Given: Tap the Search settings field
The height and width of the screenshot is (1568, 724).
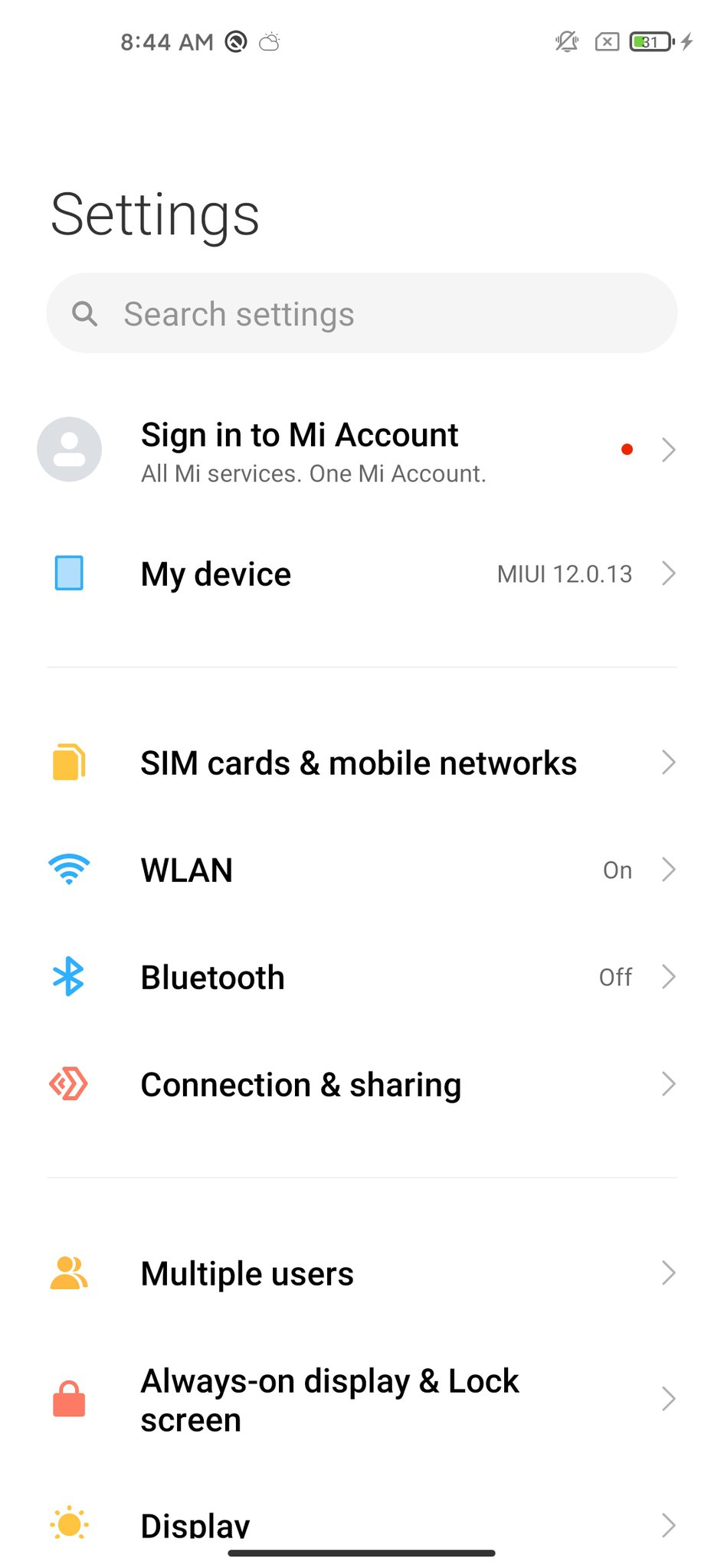Looking at the screenshot, I should (x=362, y=314).
